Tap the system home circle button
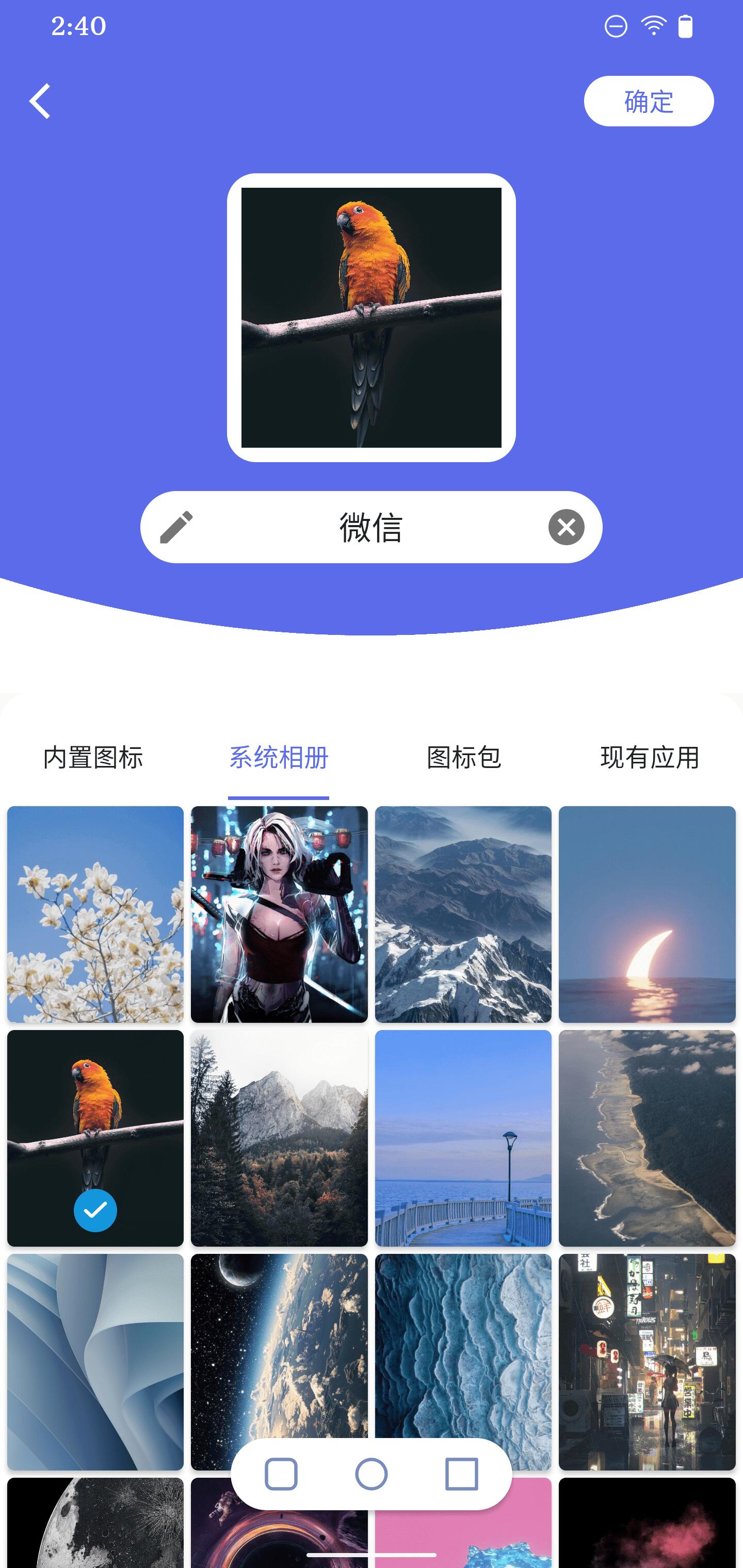The width and height of the screenshot is (743, 1568). [371, 1474]
